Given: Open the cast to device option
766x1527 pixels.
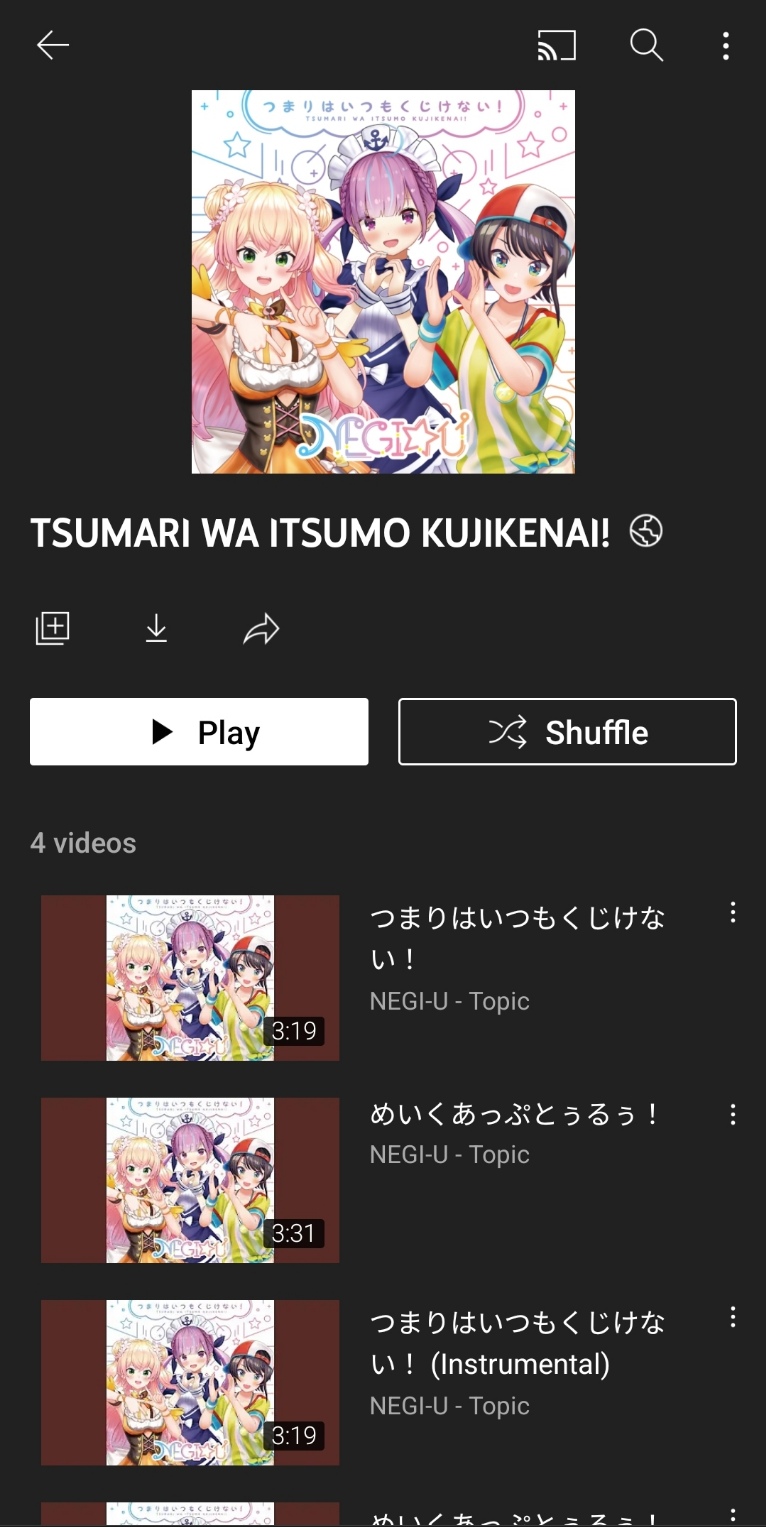Looking at the screenshot, I should [x=557, y=45].
